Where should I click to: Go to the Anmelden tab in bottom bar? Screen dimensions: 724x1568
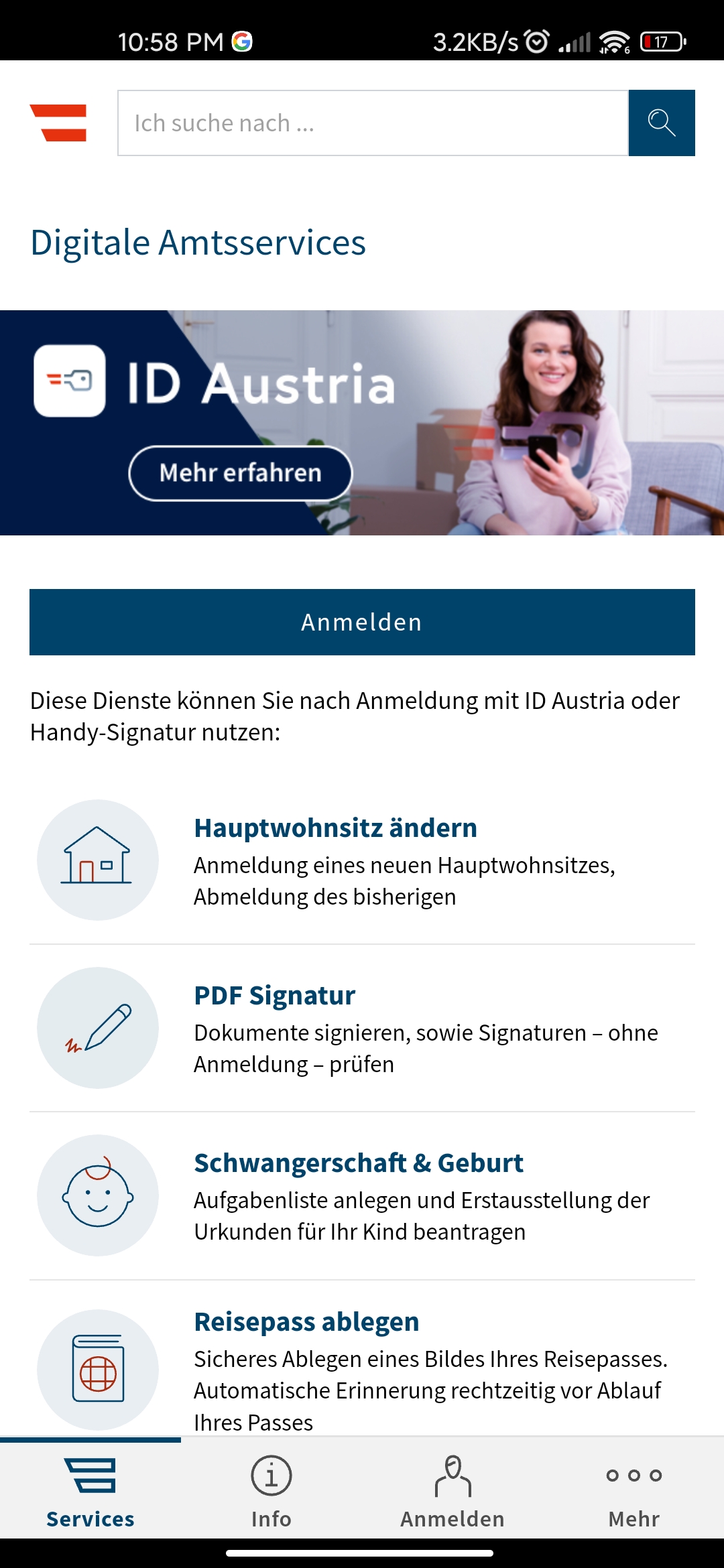(x=452, y=1492)
